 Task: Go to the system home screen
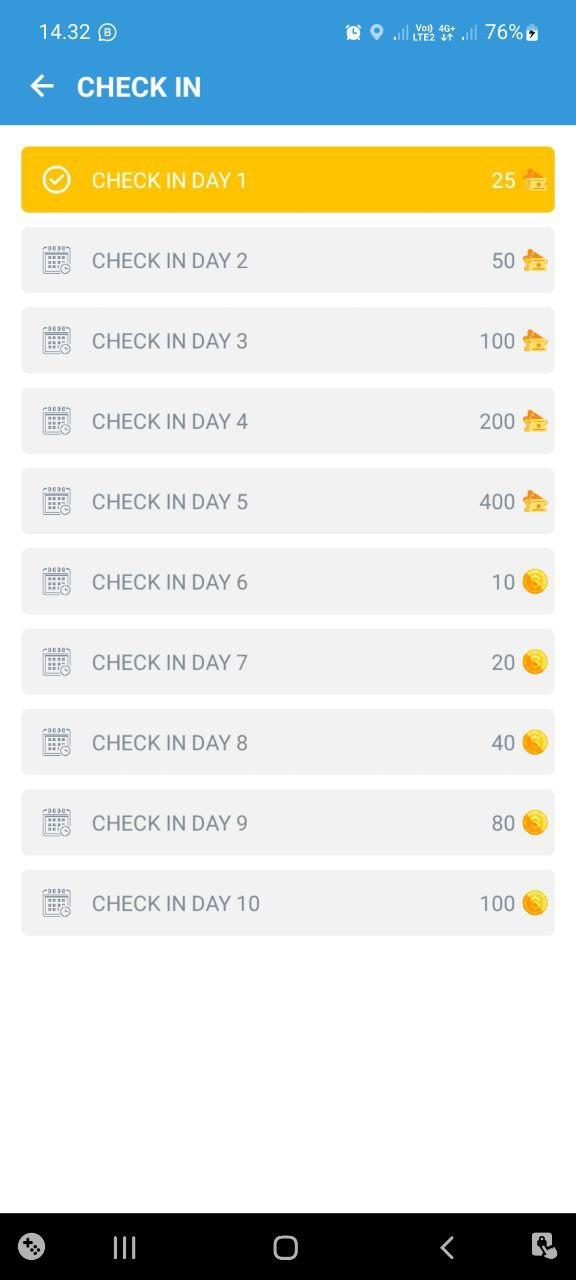286,1247
